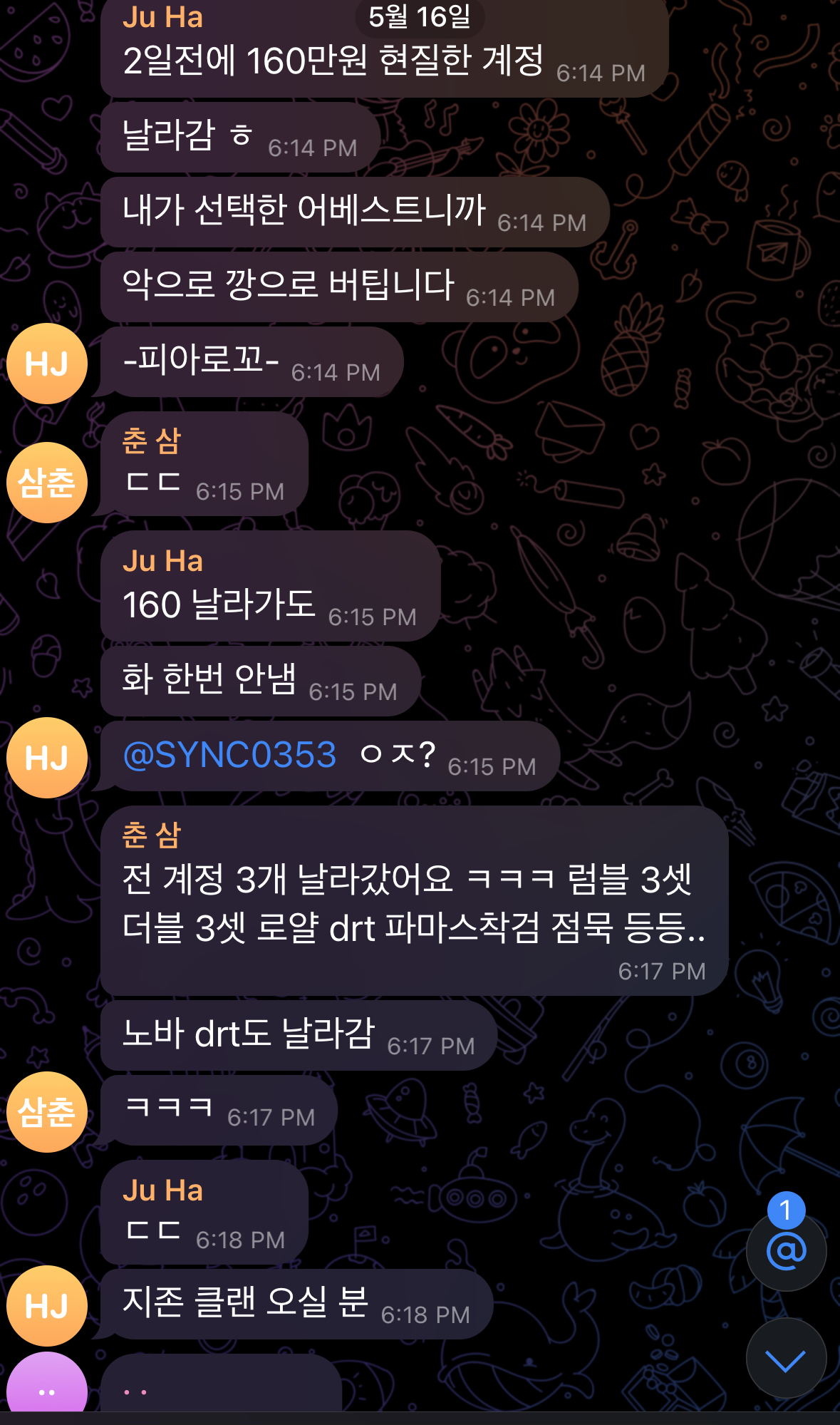The image size is (840, 1425).
Task: Open HJ's avatar next to 지존 클랜 message
Action: pos(47,1306)
